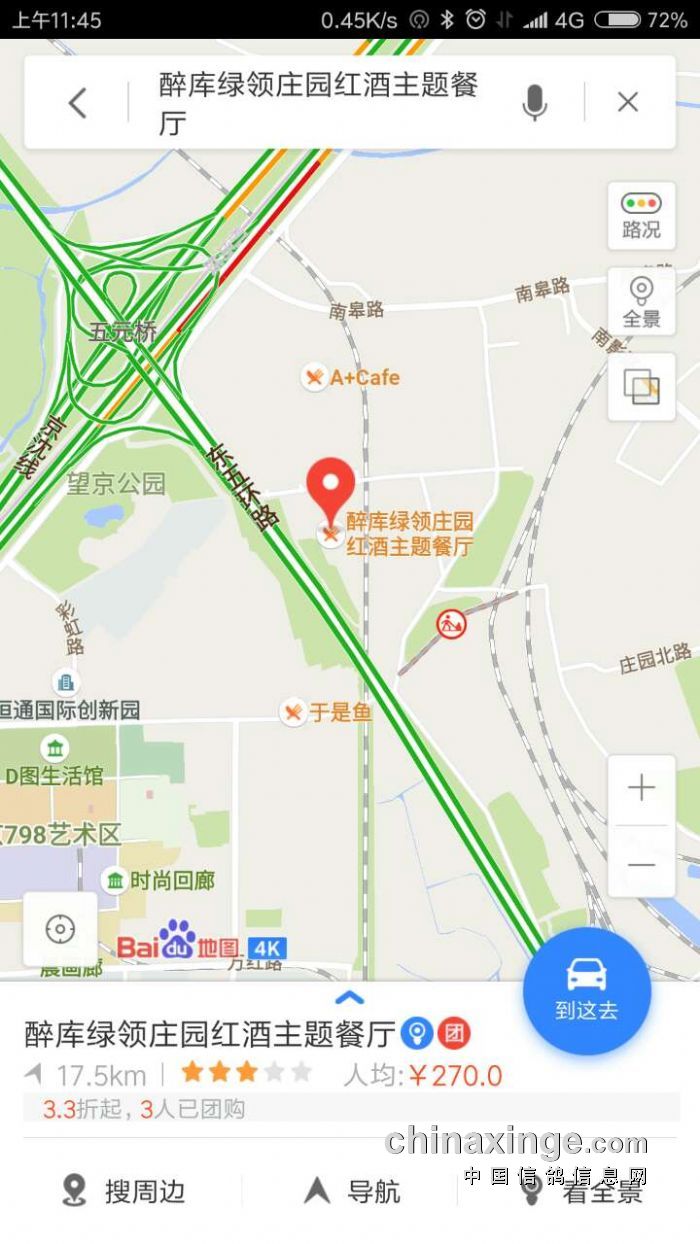Tap the blue 到这去 route button

click(x=587, y=990)
